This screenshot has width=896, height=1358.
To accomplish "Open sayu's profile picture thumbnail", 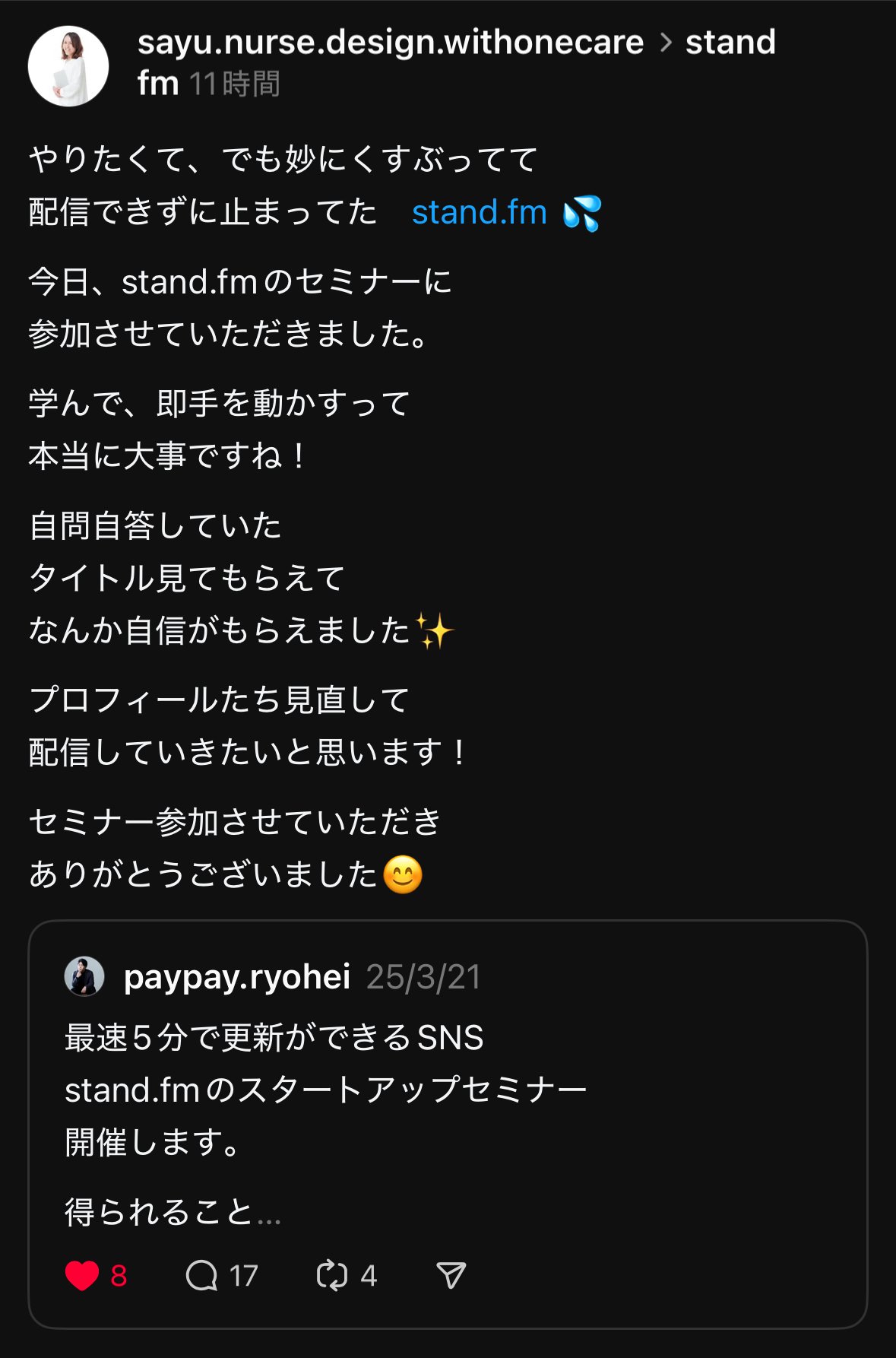I will (x=69, y=65).
